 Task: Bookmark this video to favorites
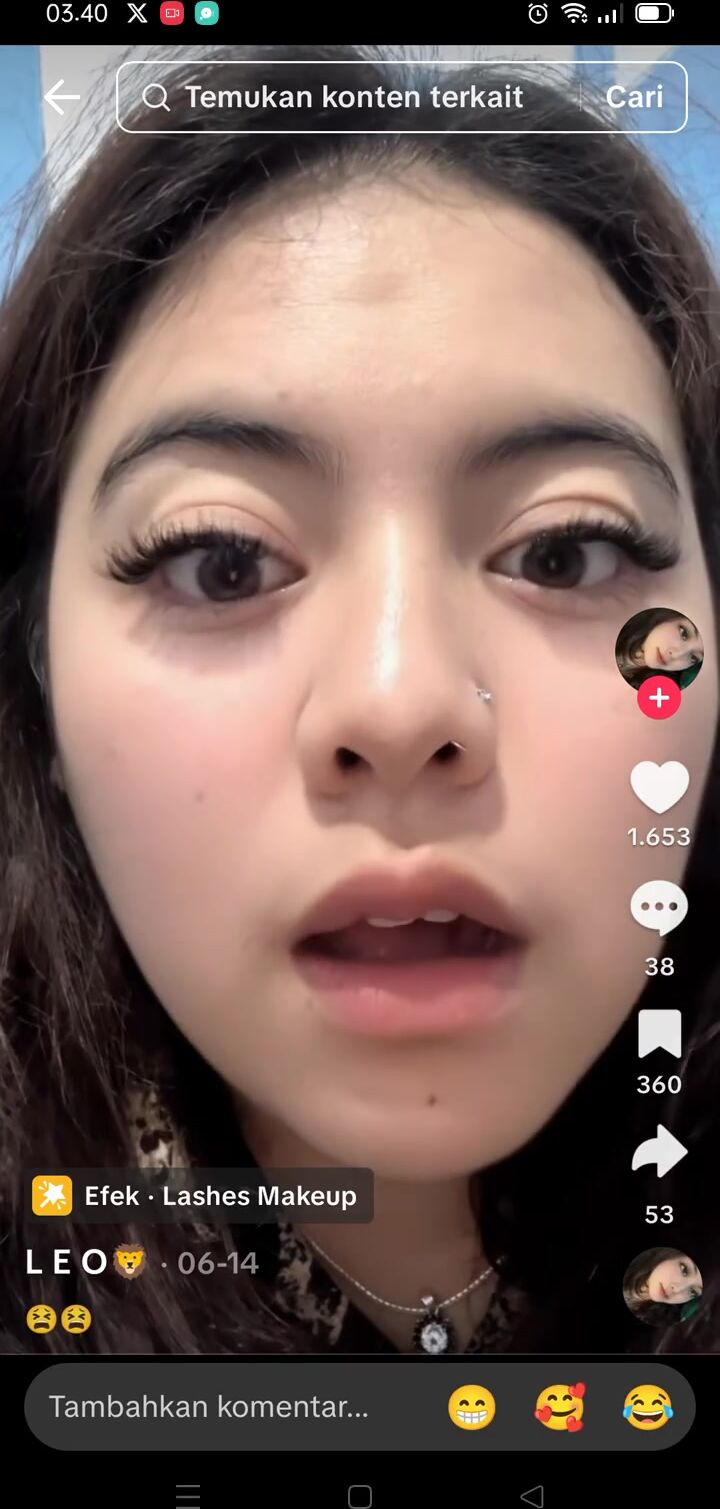(659, 1034)
